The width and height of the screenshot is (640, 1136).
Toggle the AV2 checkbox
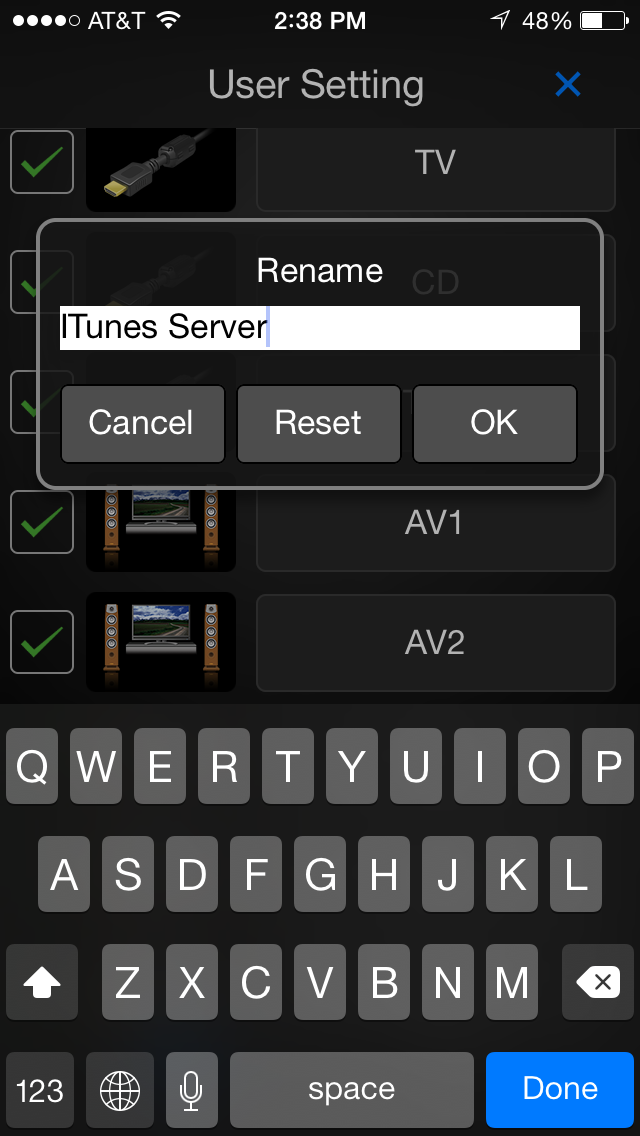(x=42, y=642)
